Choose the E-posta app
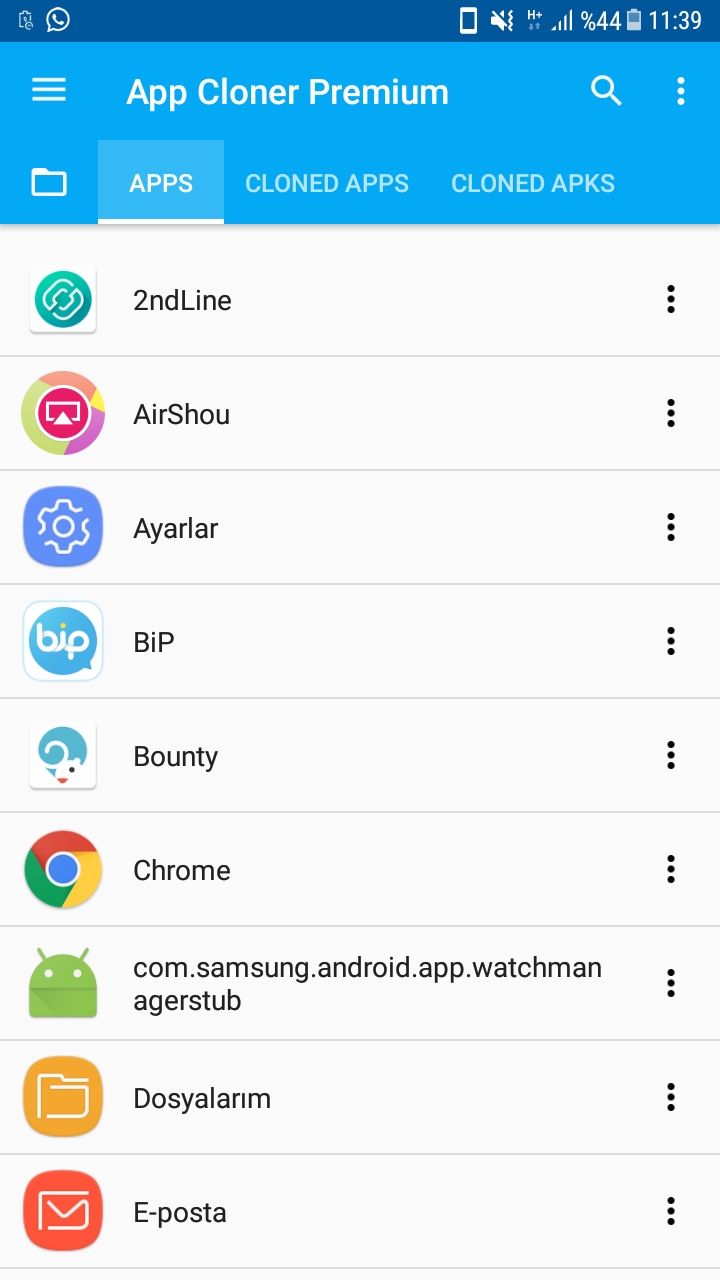This screenshot has width=720, height=1280. coord(180,1212)
